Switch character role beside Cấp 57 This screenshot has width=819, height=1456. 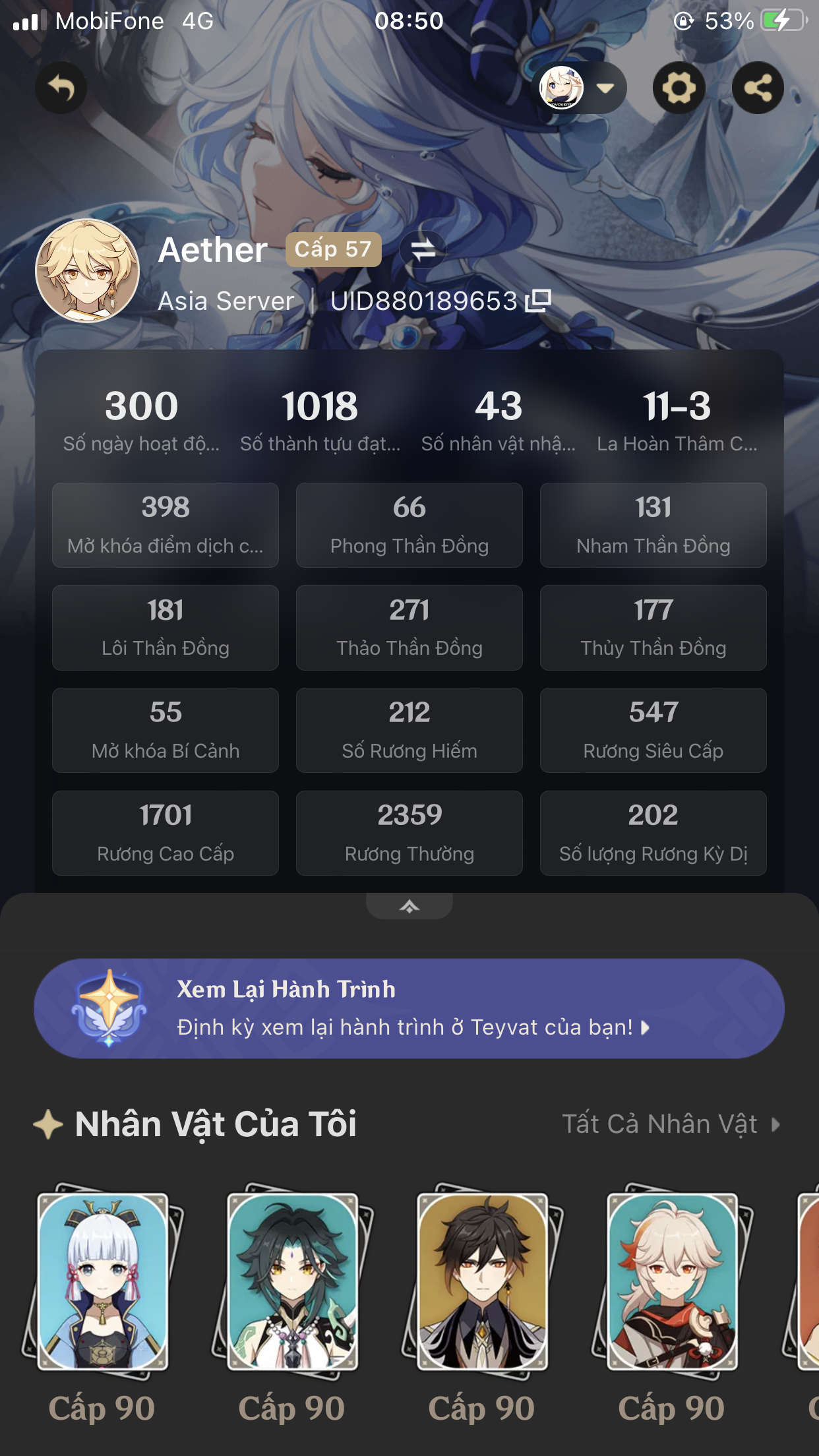tap(423, 249)
